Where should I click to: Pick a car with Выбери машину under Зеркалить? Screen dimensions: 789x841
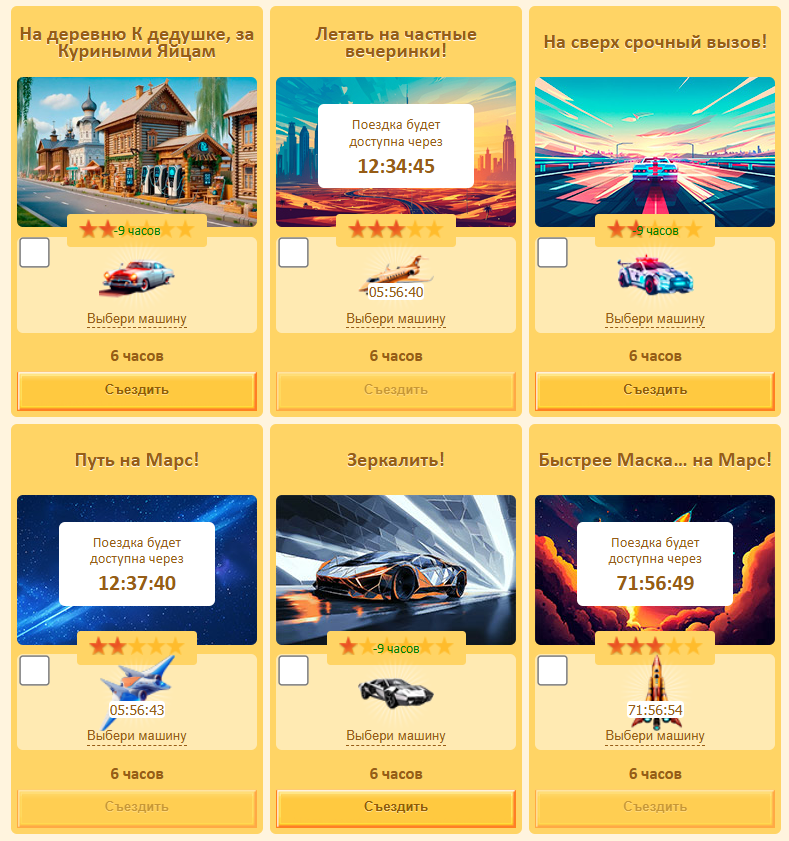click(x=396, y=736)
